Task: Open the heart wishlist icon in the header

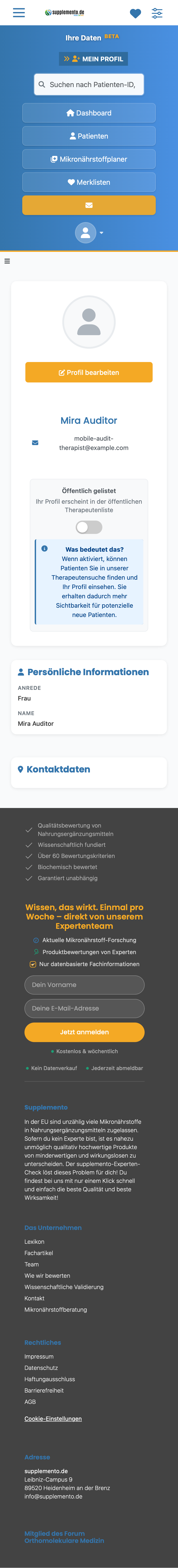Action: (135, 13)
